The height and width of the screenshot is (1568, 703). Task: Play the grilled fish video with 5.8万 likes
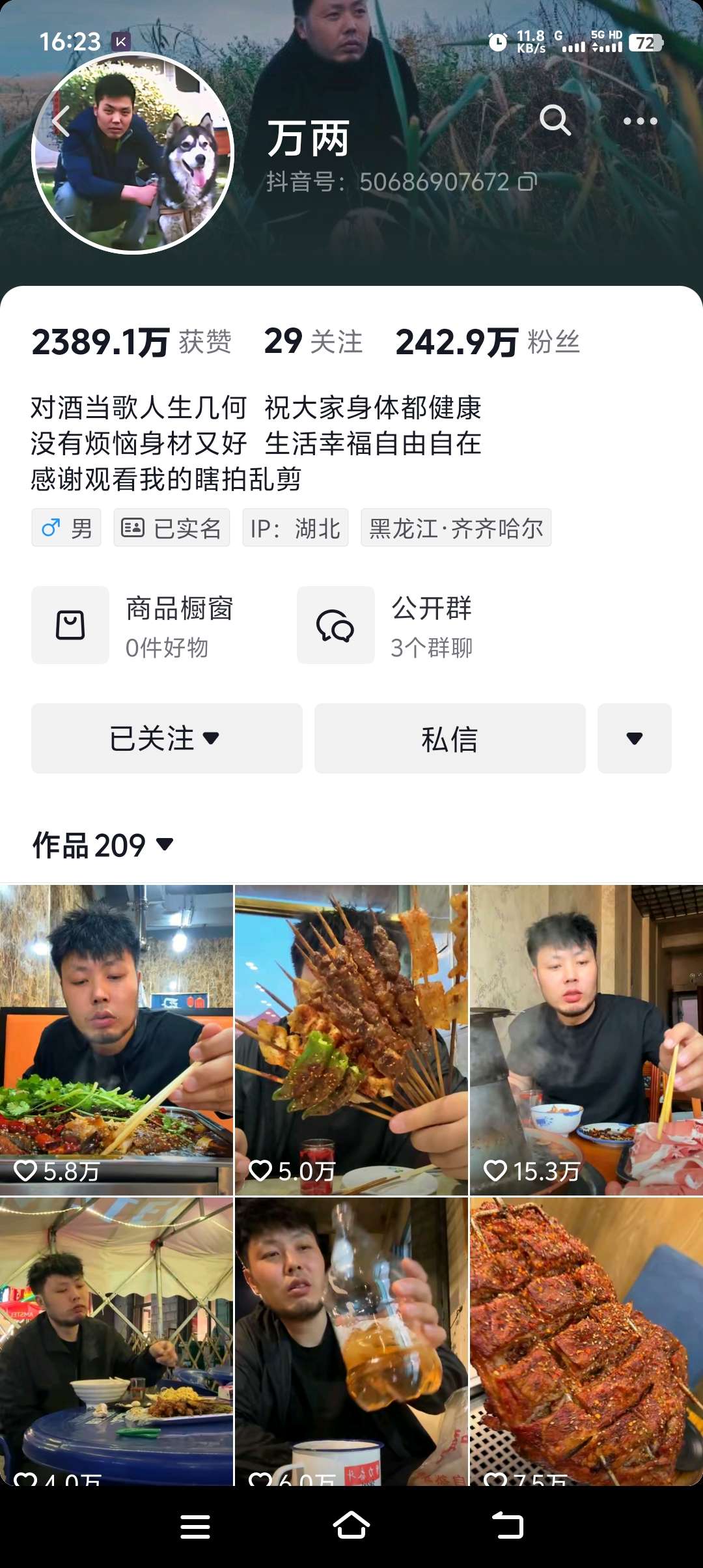[117, 1039]
